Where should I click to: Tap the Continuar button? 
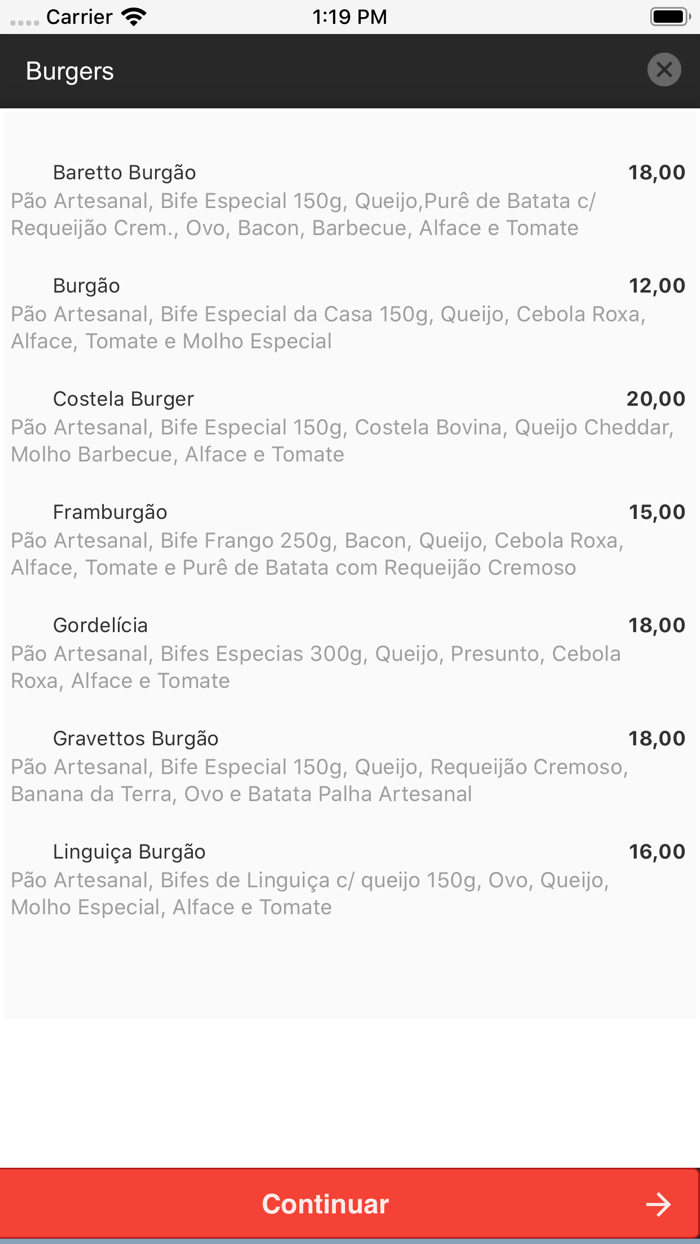point(349,1204)
